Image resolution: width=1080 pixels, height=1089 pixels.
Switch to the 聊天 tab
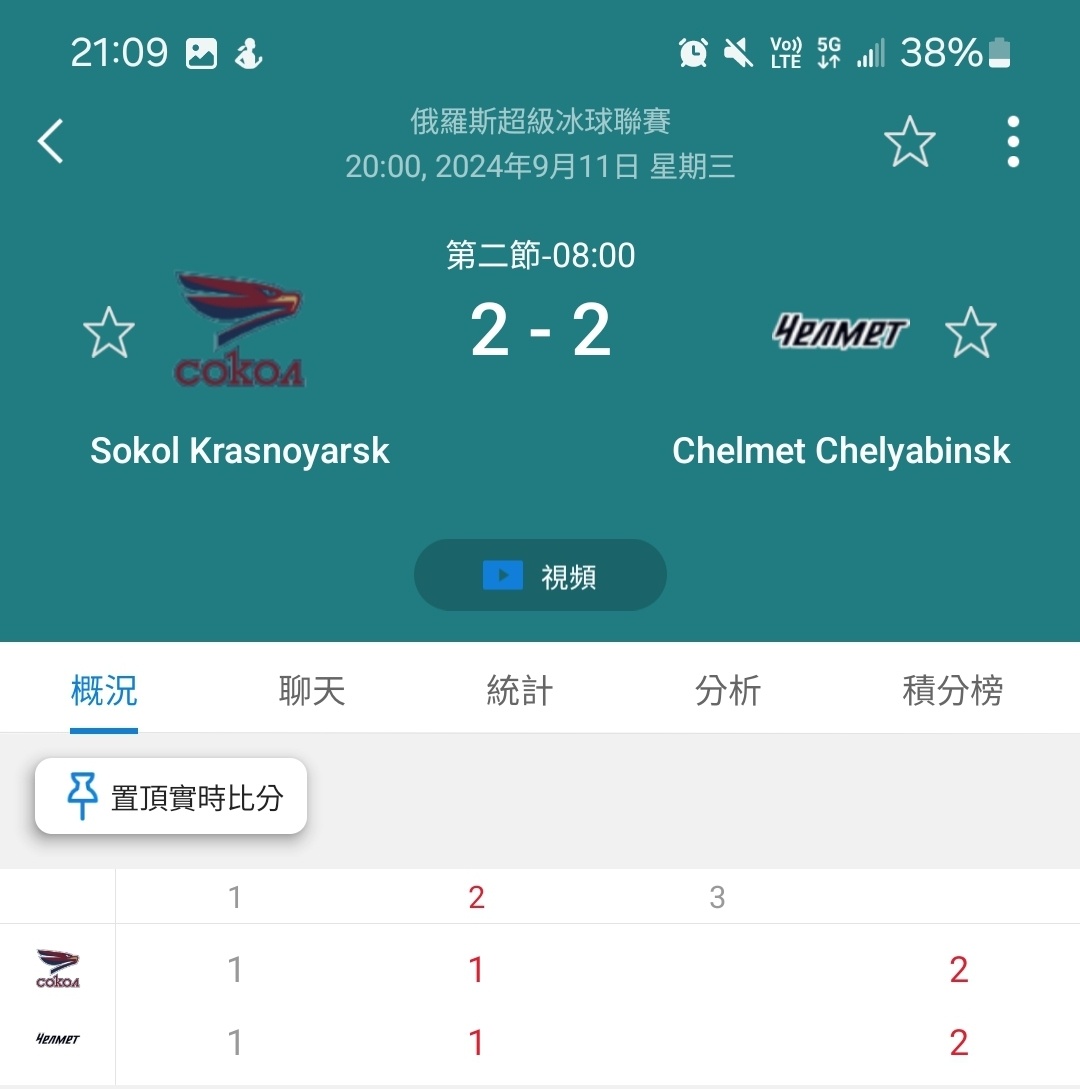coord(312,691)
